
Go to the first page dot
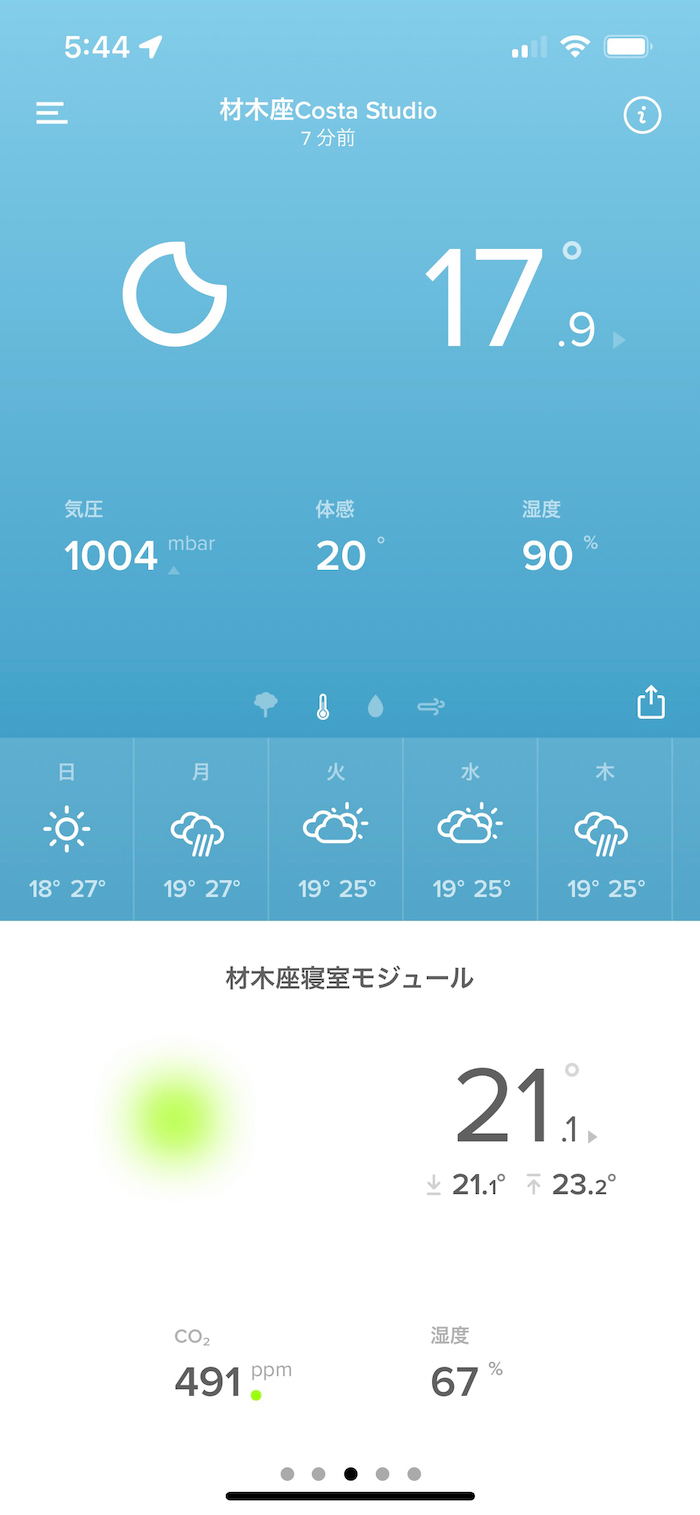[x=288, y=1474]
